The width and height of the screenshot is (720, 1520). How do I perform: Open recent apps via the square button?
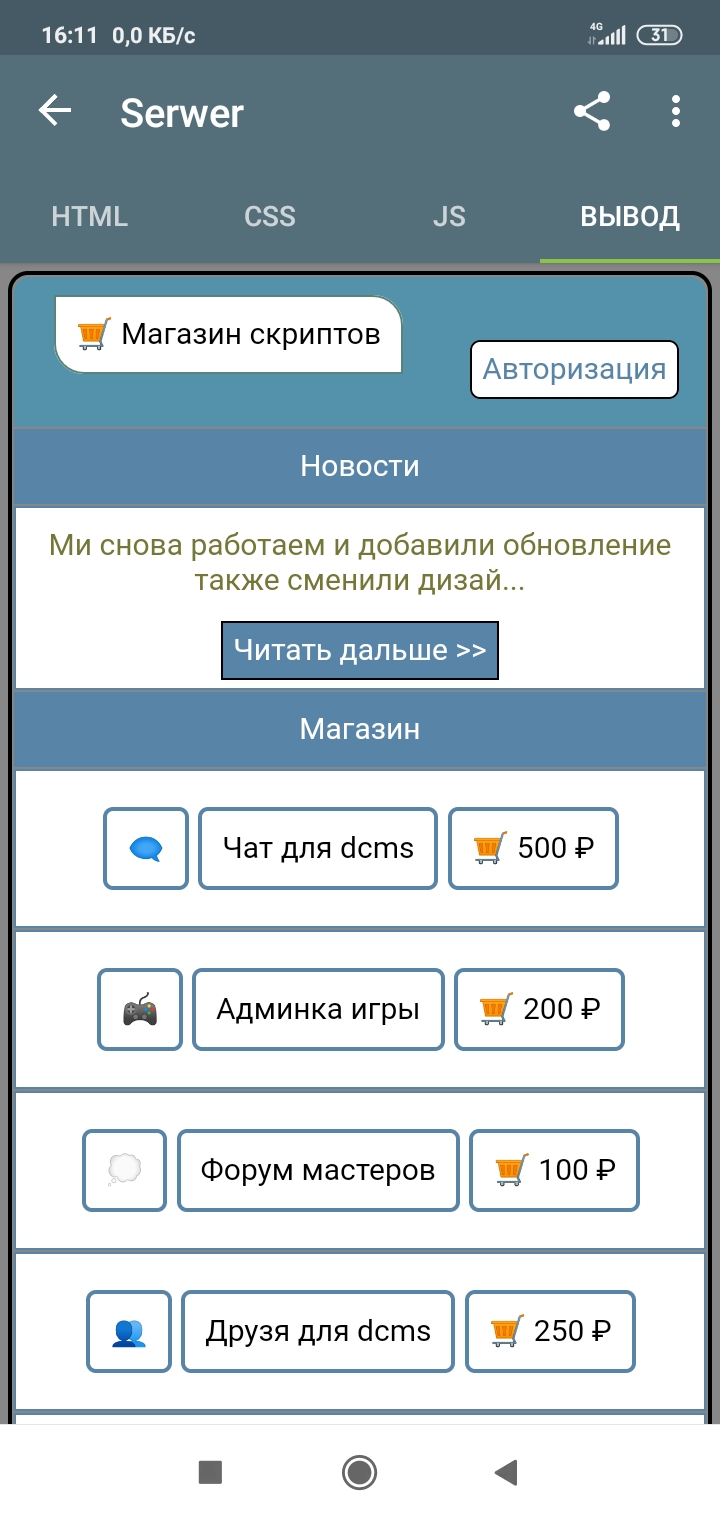(210, 1472)
